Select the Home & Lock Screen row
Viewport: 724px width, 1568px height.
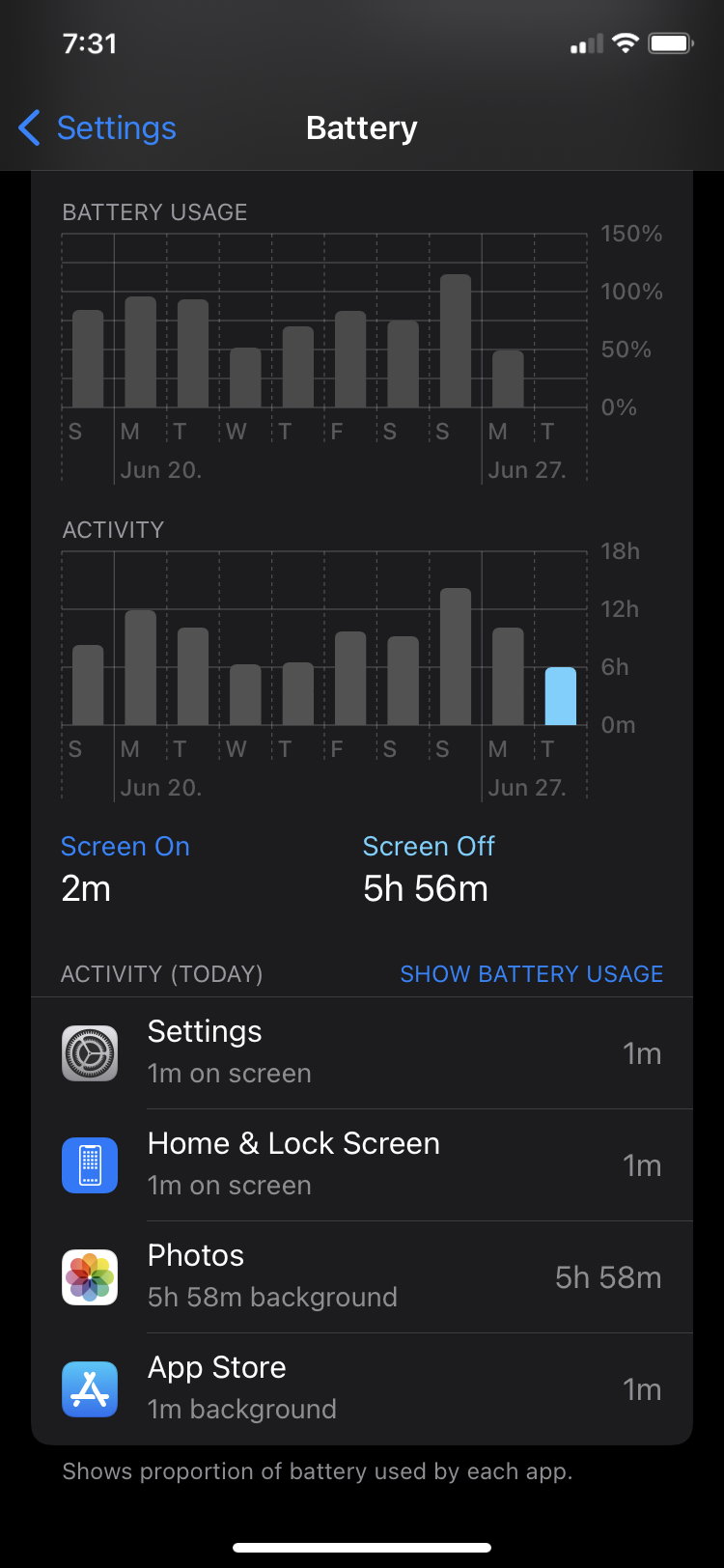click(x=362, y=1164)
